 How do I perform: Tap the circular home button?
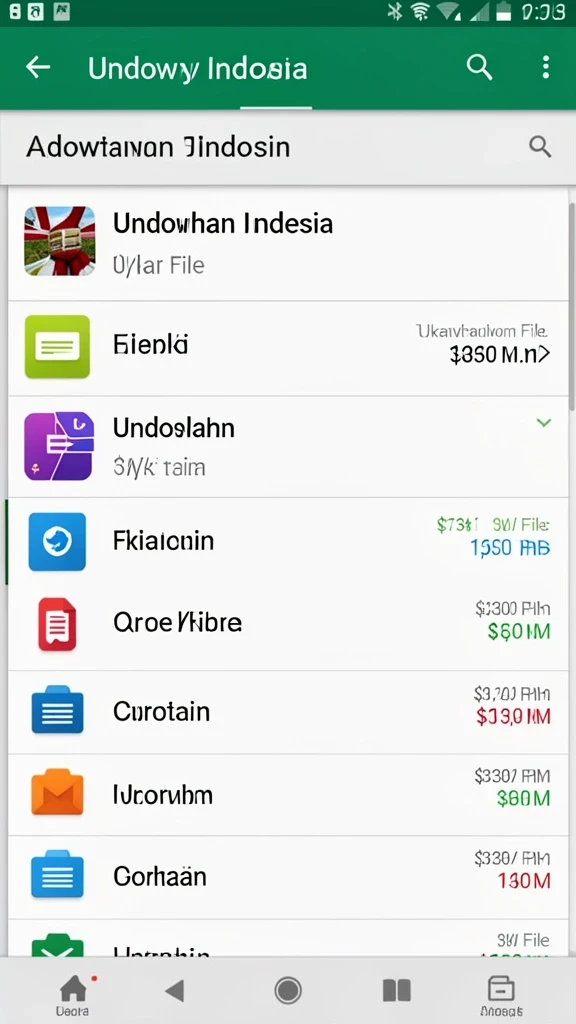288,991
